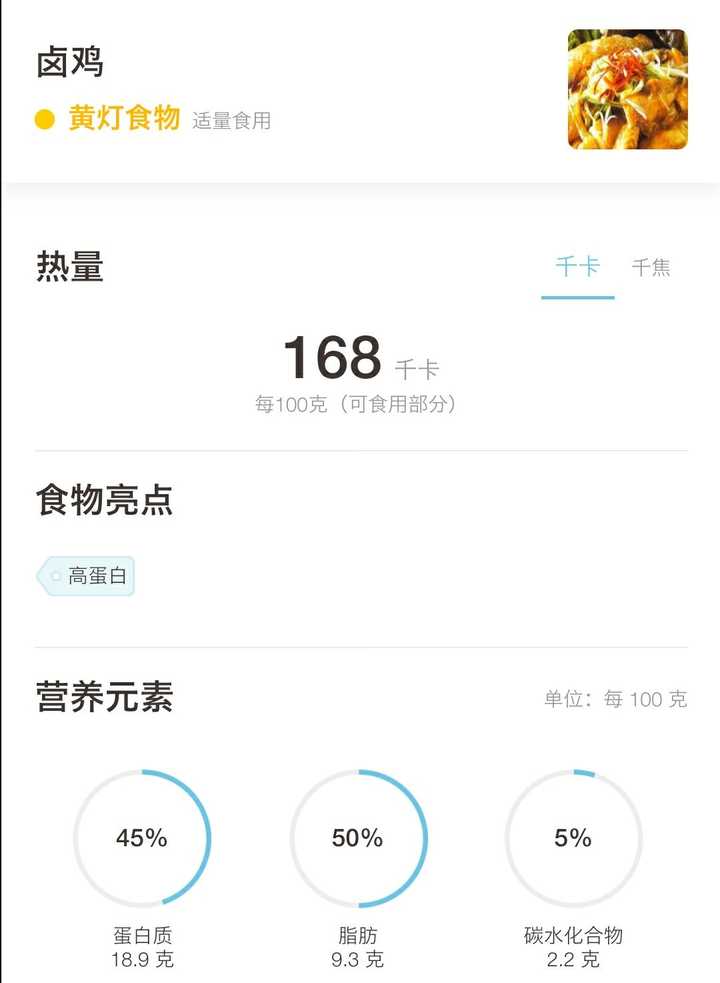Image resolution: width=720 pixels, height=983 pixels.
Task: Open the 卤鸡 food photo
Action: pyautogui.click(x=627, y=89)
